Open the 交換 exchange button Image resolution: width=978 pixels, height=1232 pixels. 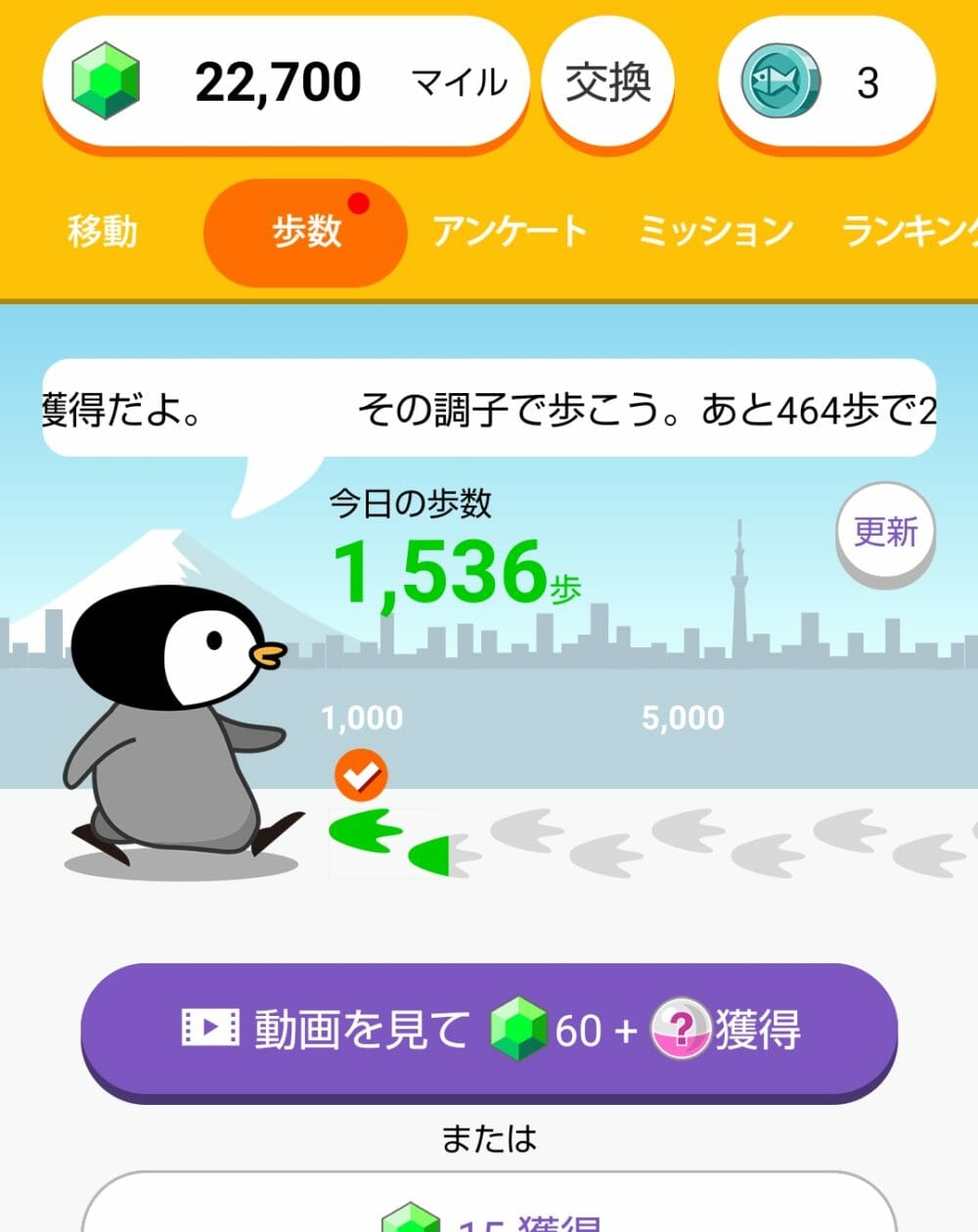tap(607, 82)
